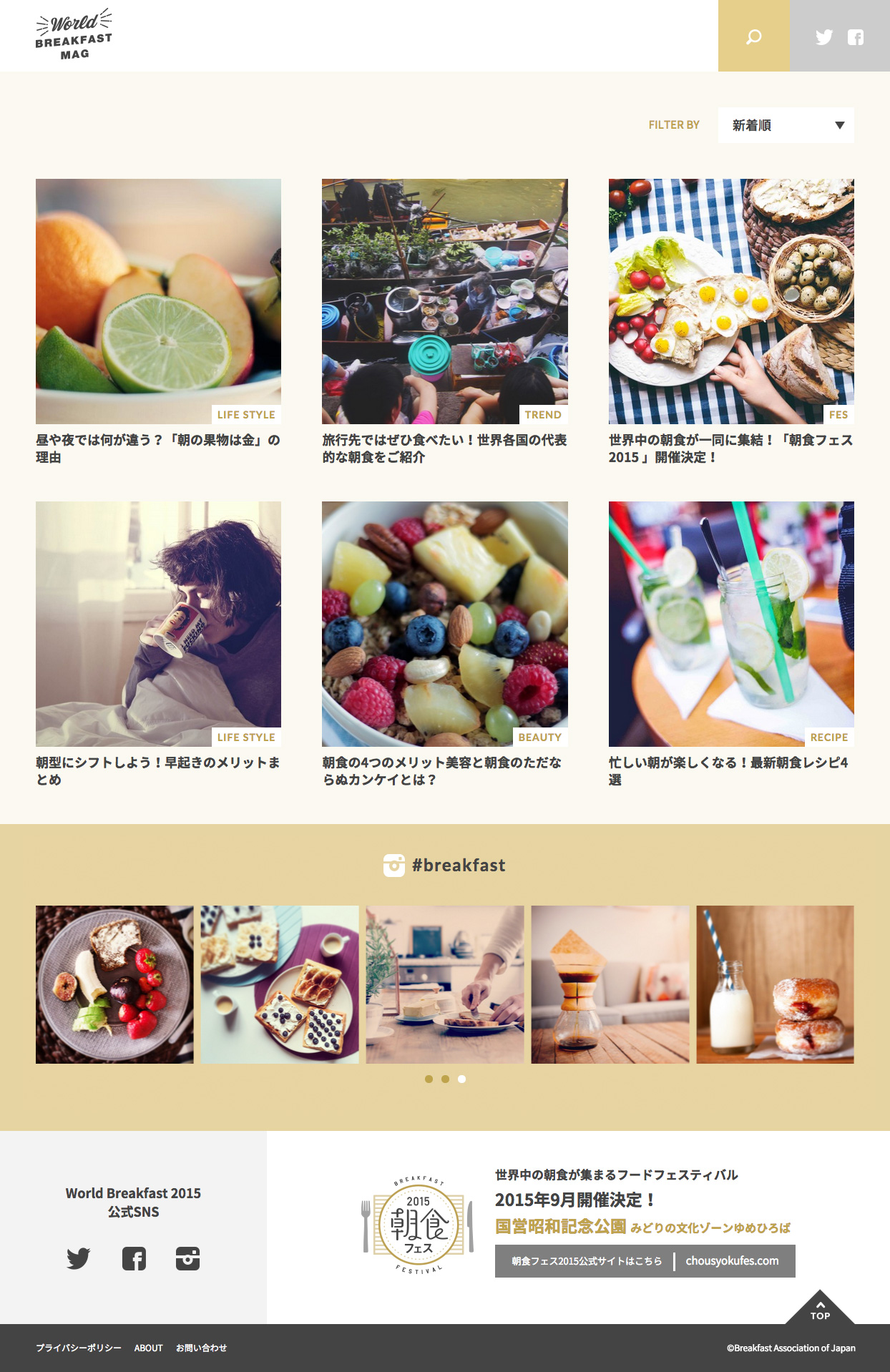Open the 世界各国の代表的な朝食 article
This screenshot has height=1372, width=890.
coord(444,301)
